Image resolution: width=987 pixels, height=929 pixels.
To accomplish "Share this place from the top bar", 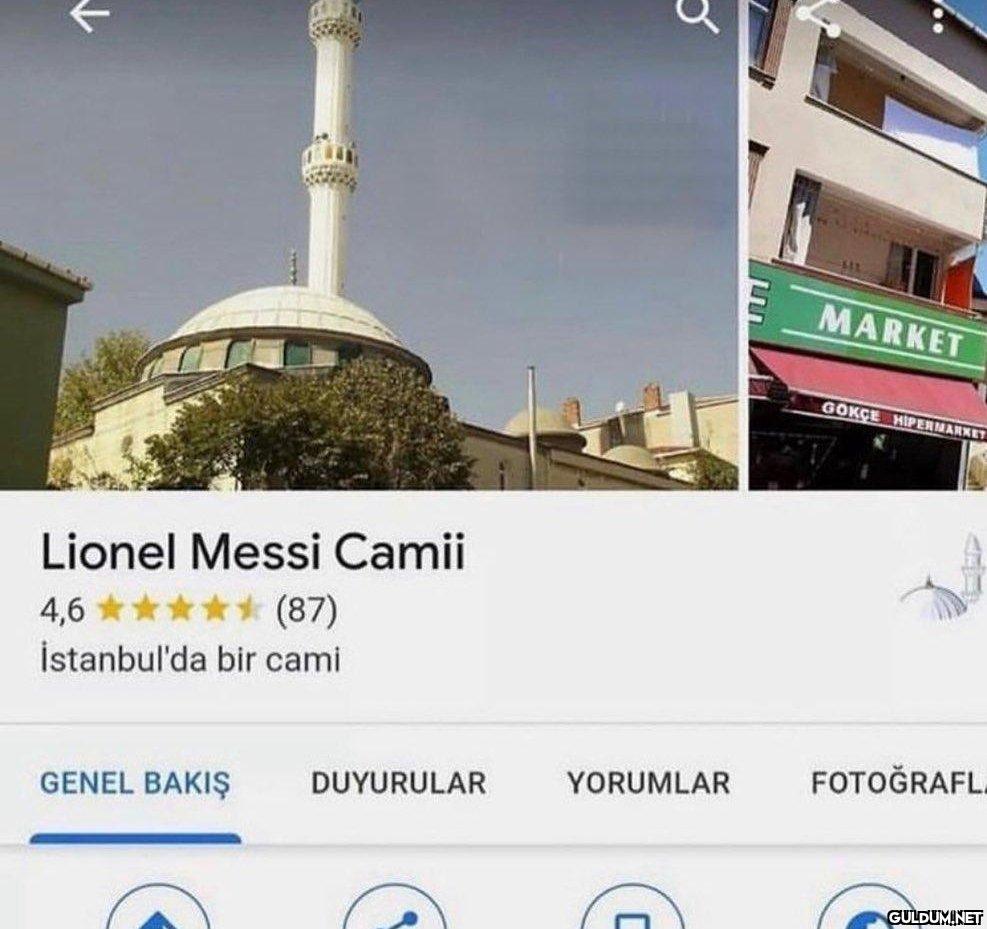I will 819,17.
